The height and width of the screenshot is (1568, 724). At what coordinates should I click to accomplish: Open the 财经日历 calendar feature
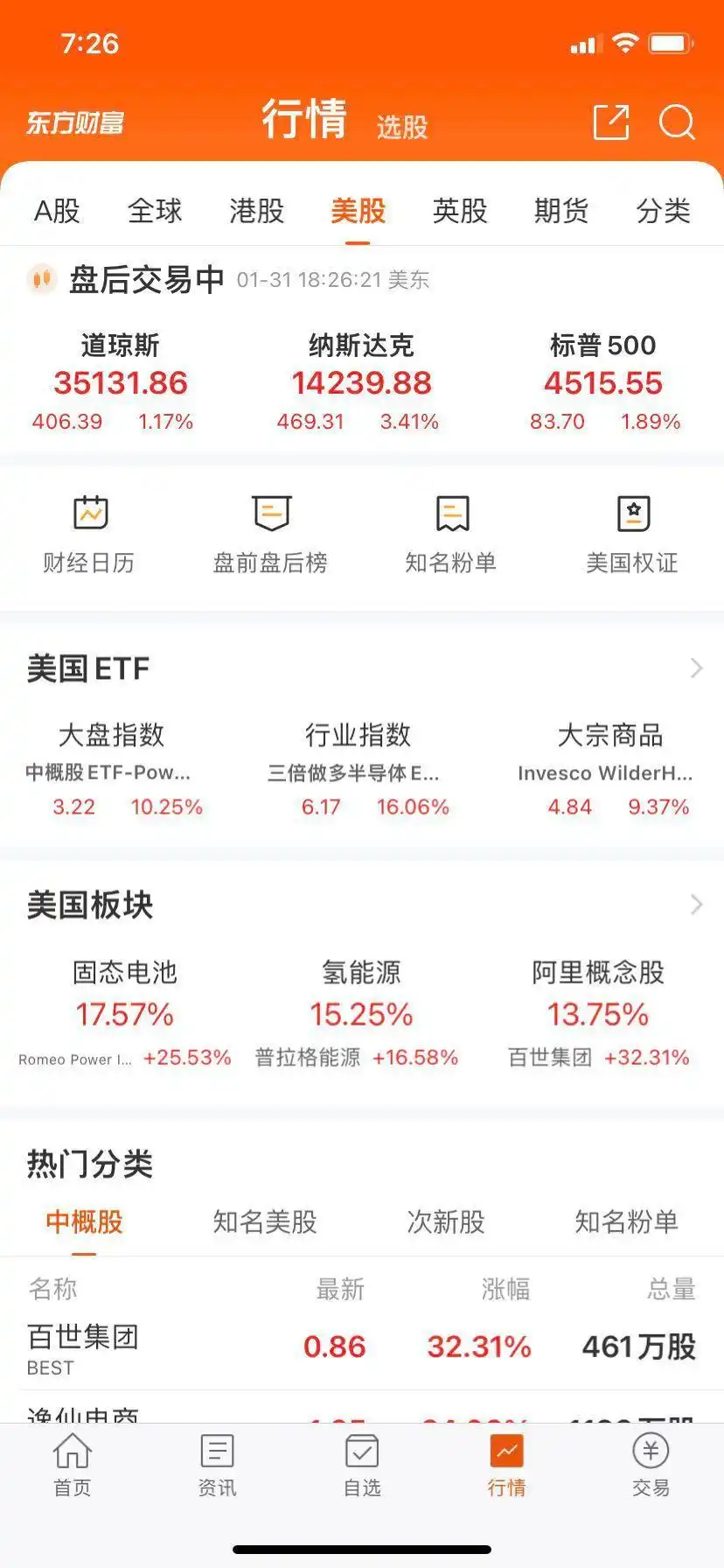88,534
